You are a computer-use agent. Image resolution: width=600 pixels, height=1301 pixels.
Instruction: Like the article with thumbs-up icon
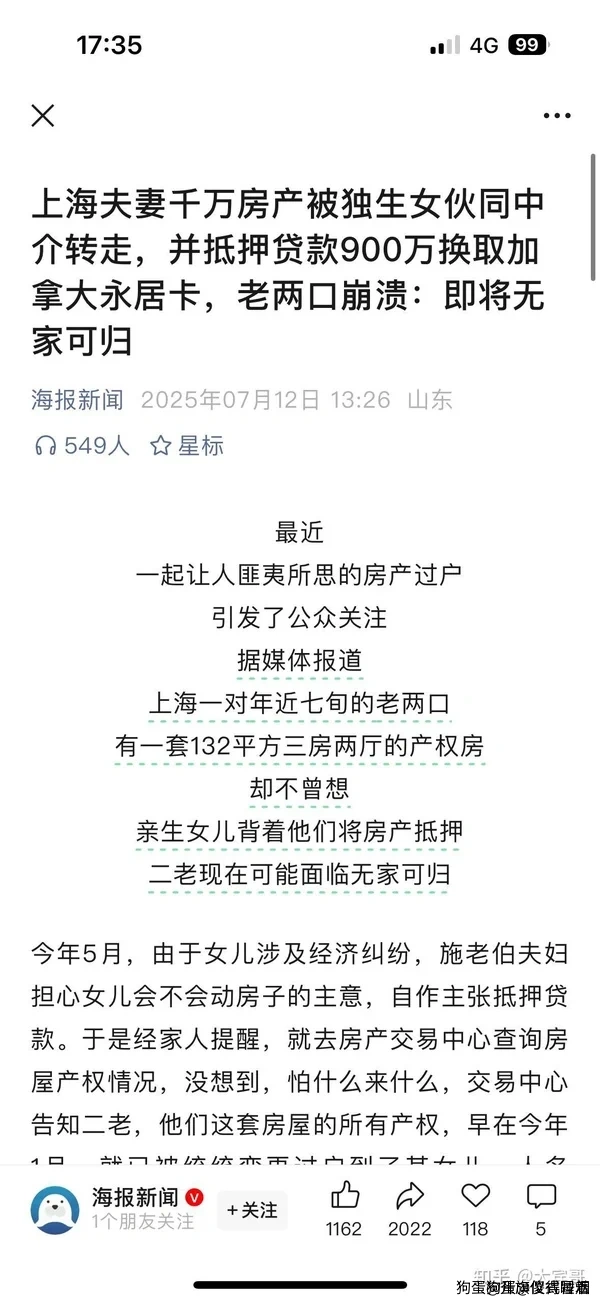tap(345, 1196)
